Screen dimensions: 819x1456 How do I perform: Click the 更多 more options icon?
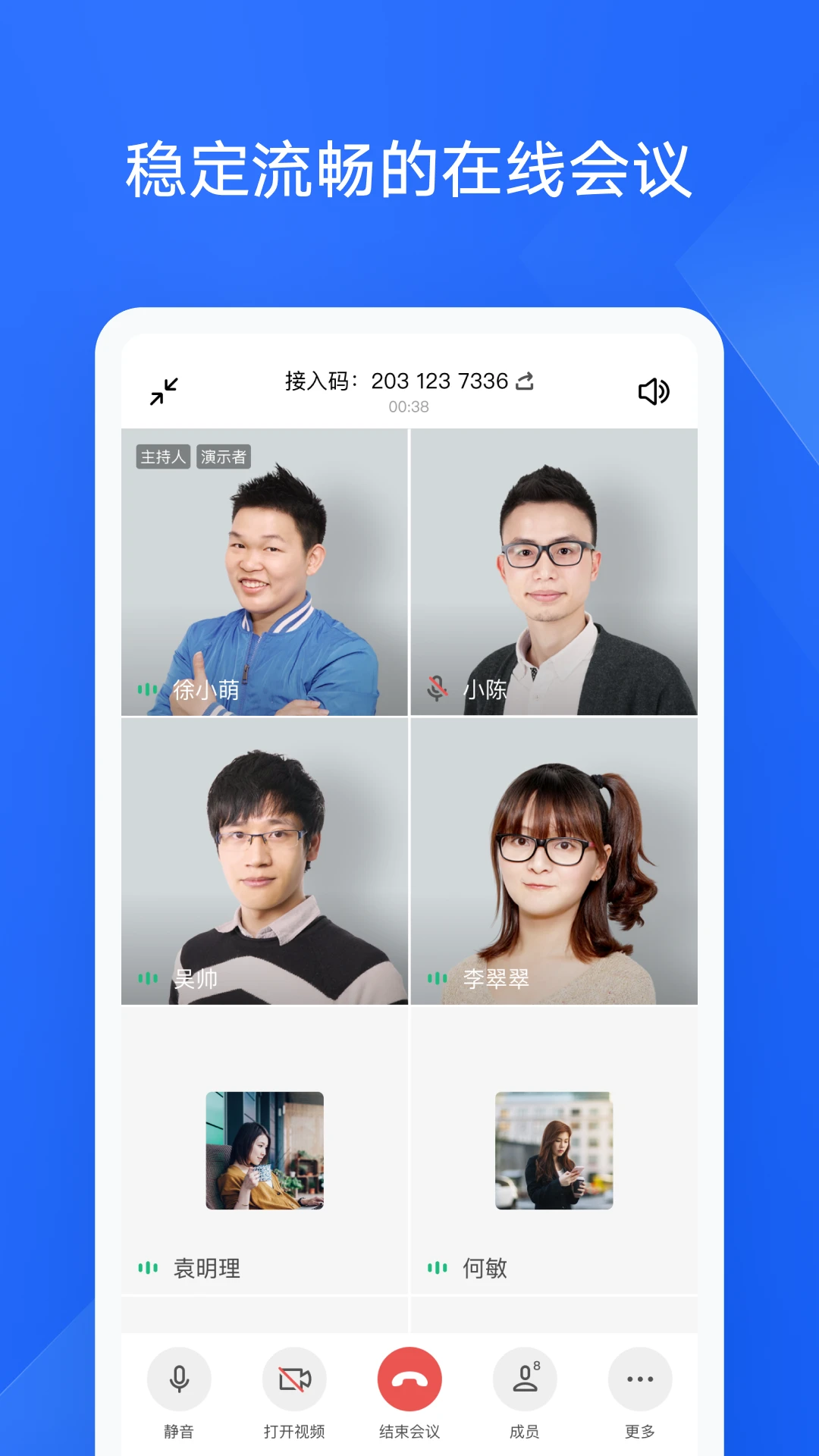tap(639, 1379)
